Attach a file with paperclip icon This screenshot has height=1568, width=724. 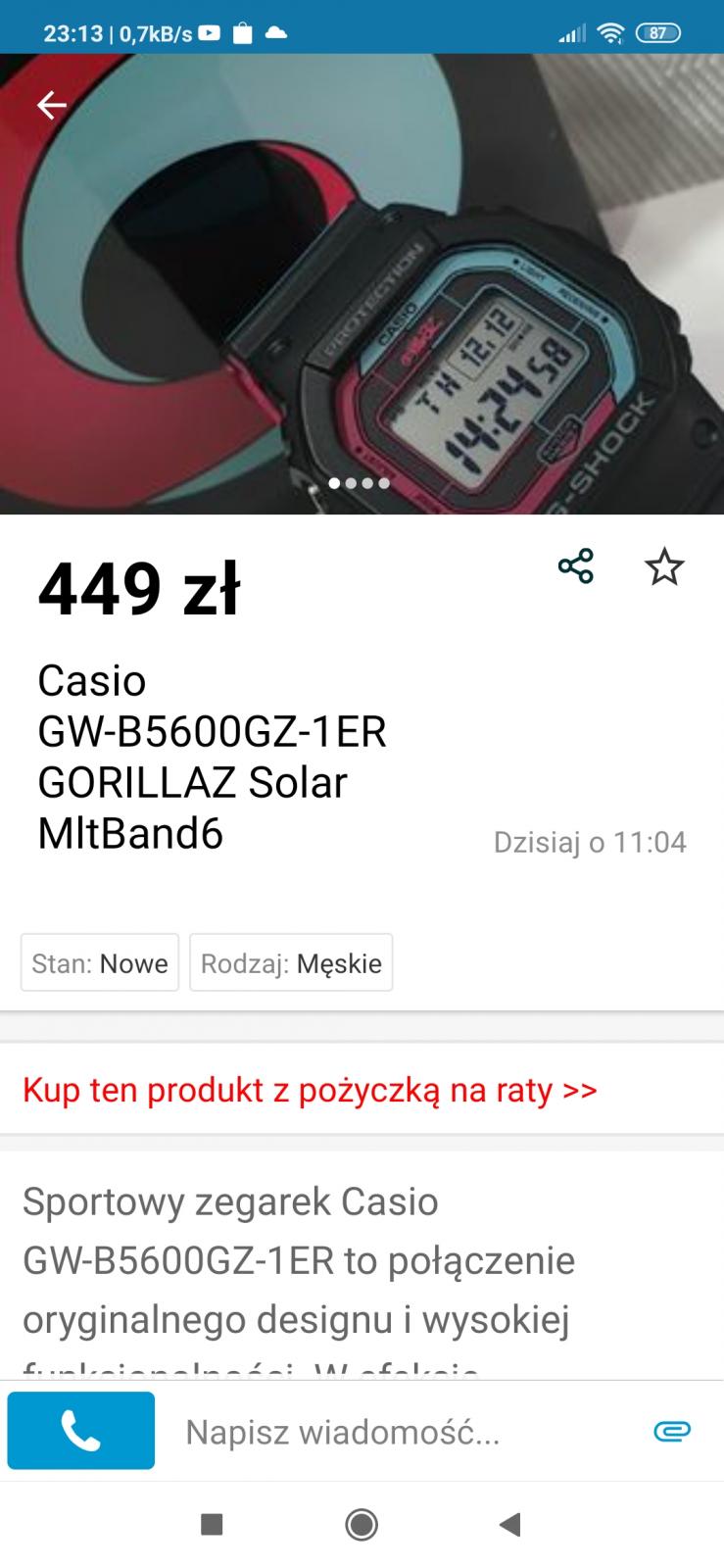pos(672,1432)
